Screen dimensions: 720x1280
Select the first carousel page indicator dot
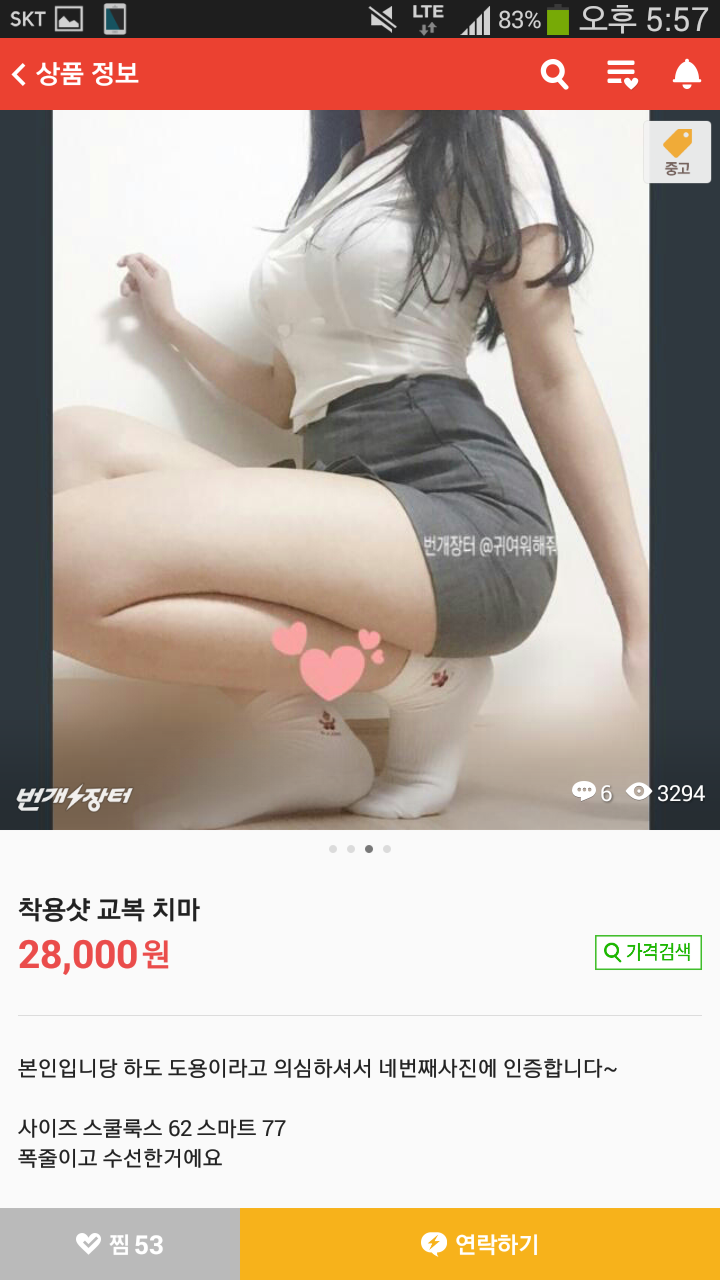(x=333, y=849)
